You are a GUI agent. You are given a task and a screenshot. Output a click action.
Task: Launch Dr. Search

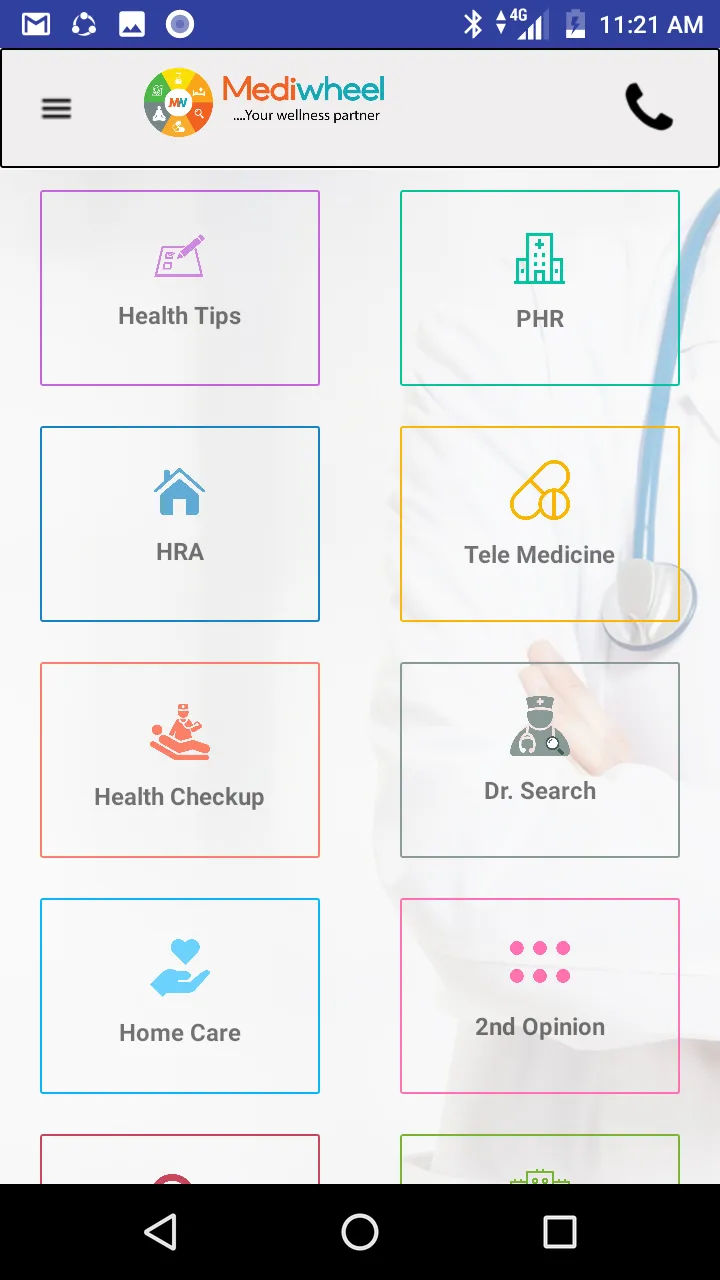coord(540,760)
